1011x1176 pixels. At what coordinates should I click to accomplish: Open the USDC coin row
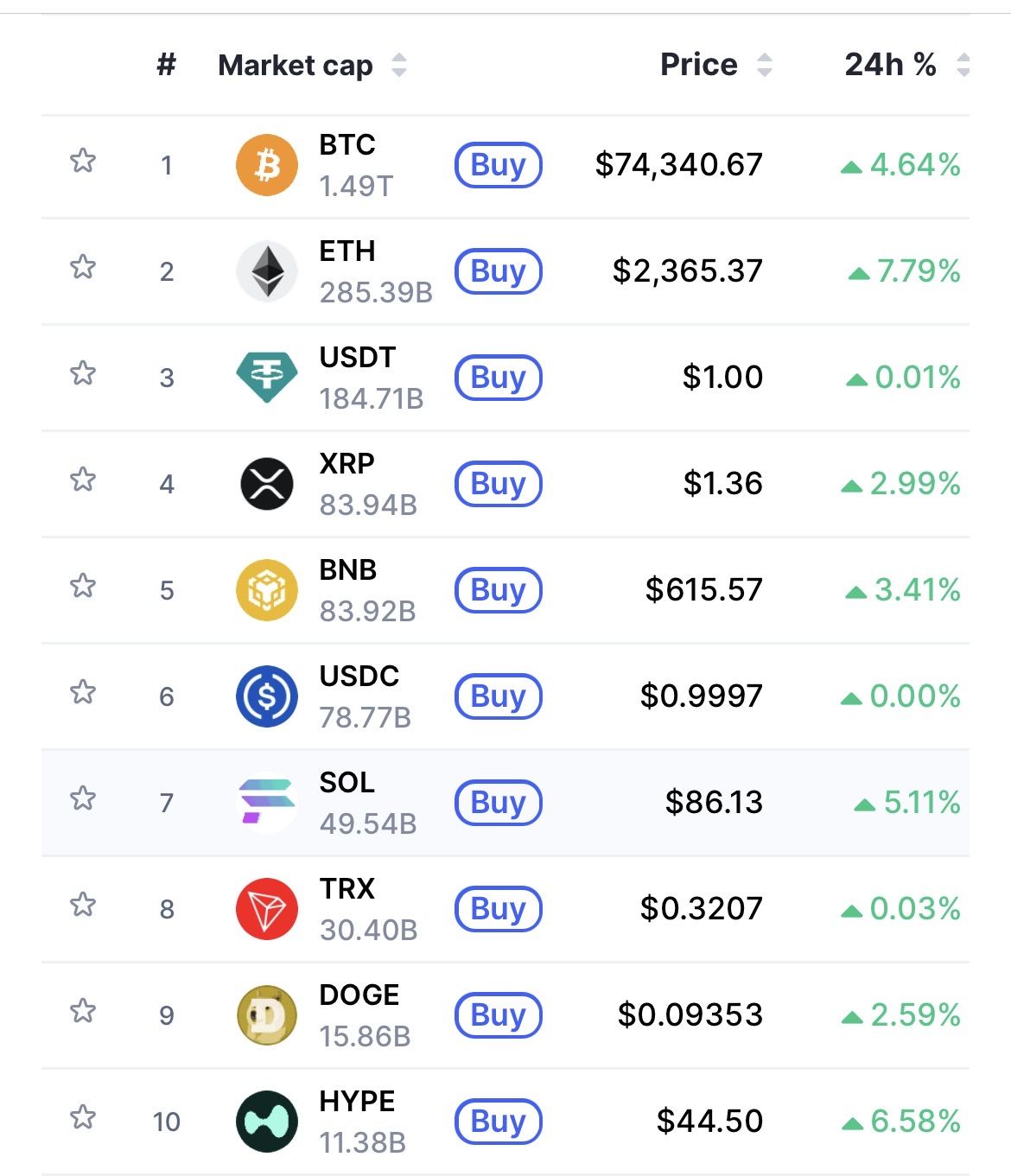(x=359, y=696)
